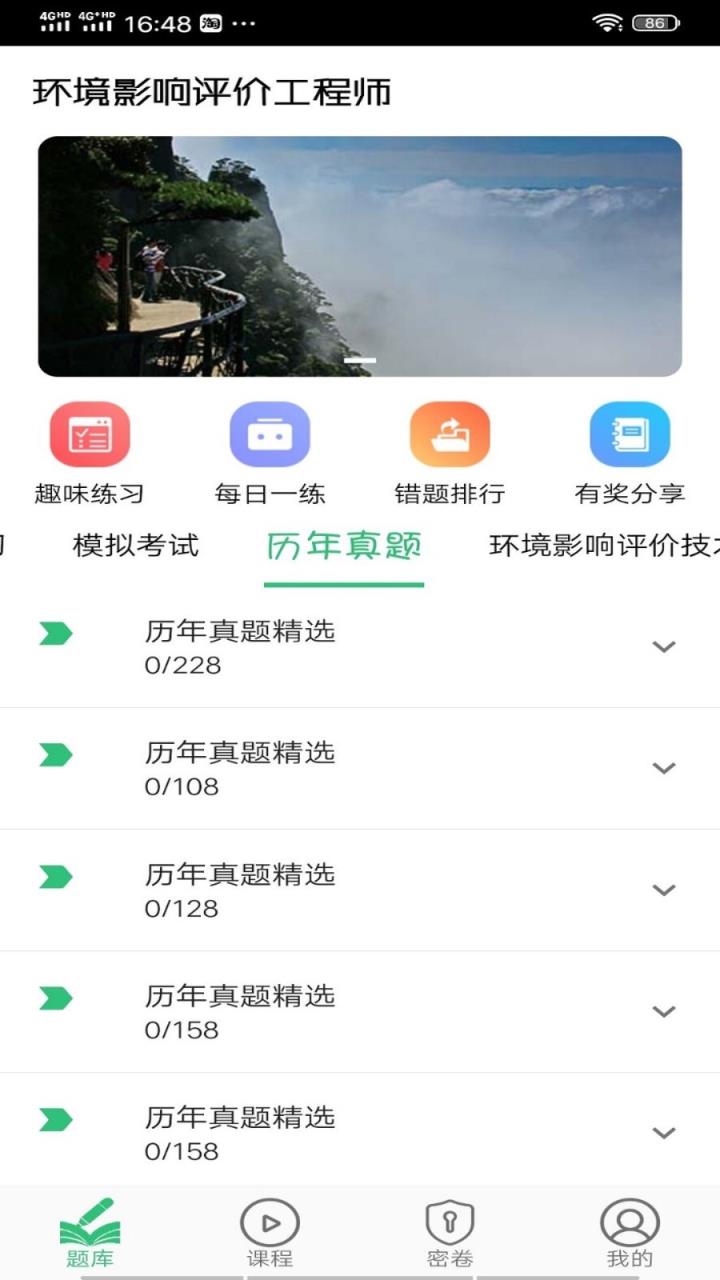Image resolution: width=720 pixels, height=1280 pixels.
Task: Open the 错题排行 wrong-answer ranking icon
Action: click(x=448, y=434)
